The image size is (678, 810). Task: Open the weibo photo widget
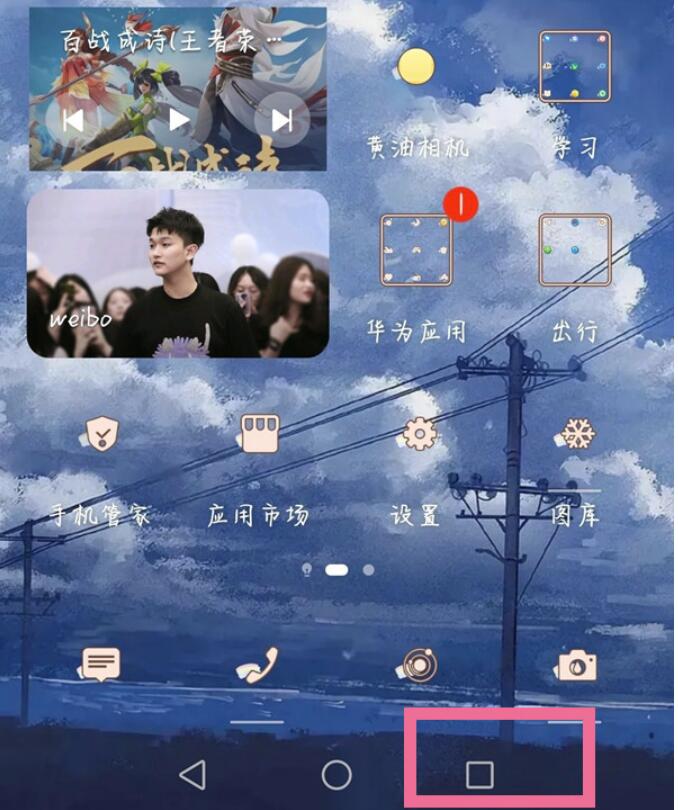click(x=177, y=273)
